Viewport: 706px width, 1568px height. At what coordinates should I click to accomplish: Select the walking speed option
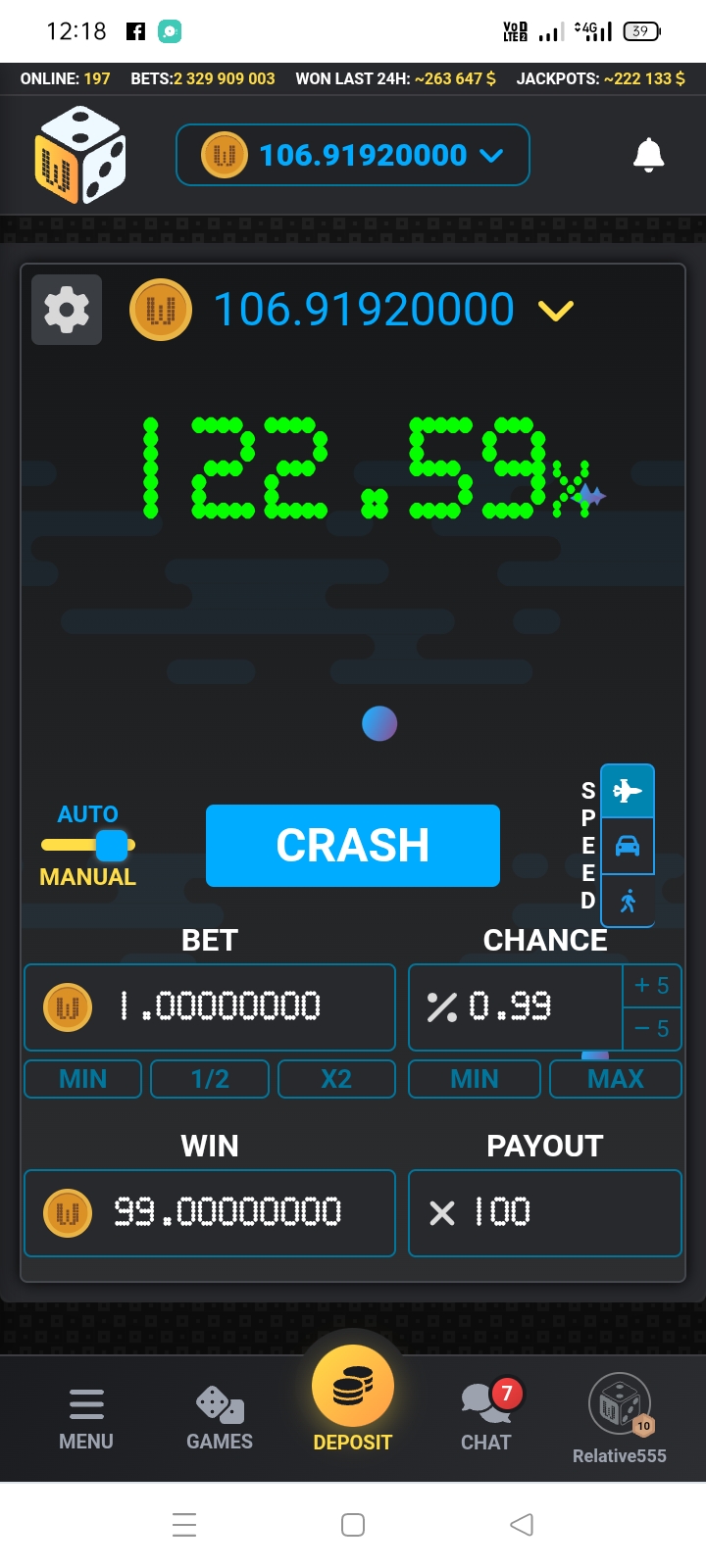pos(628,901)
